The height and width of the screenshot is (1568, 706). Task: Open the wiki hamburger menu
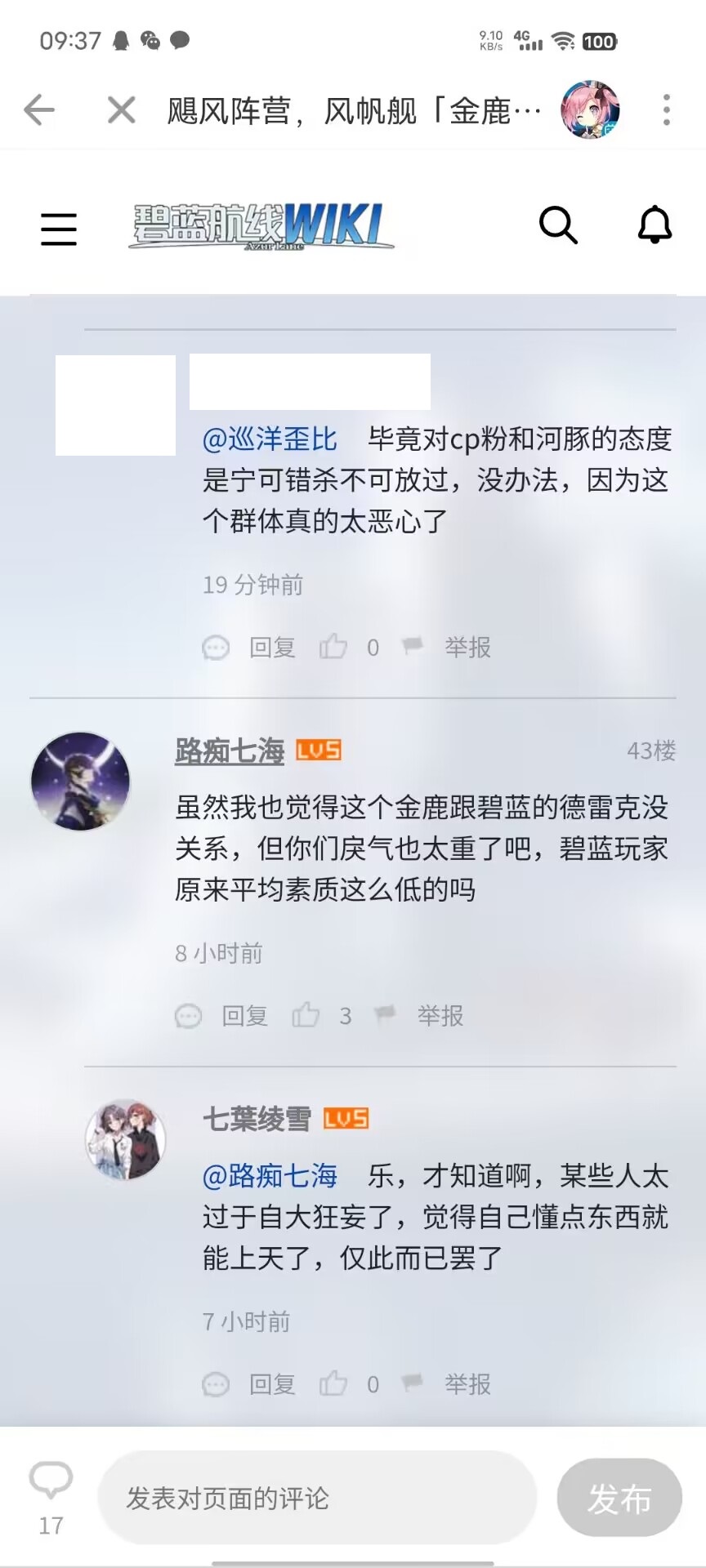[x=59, y=229]
